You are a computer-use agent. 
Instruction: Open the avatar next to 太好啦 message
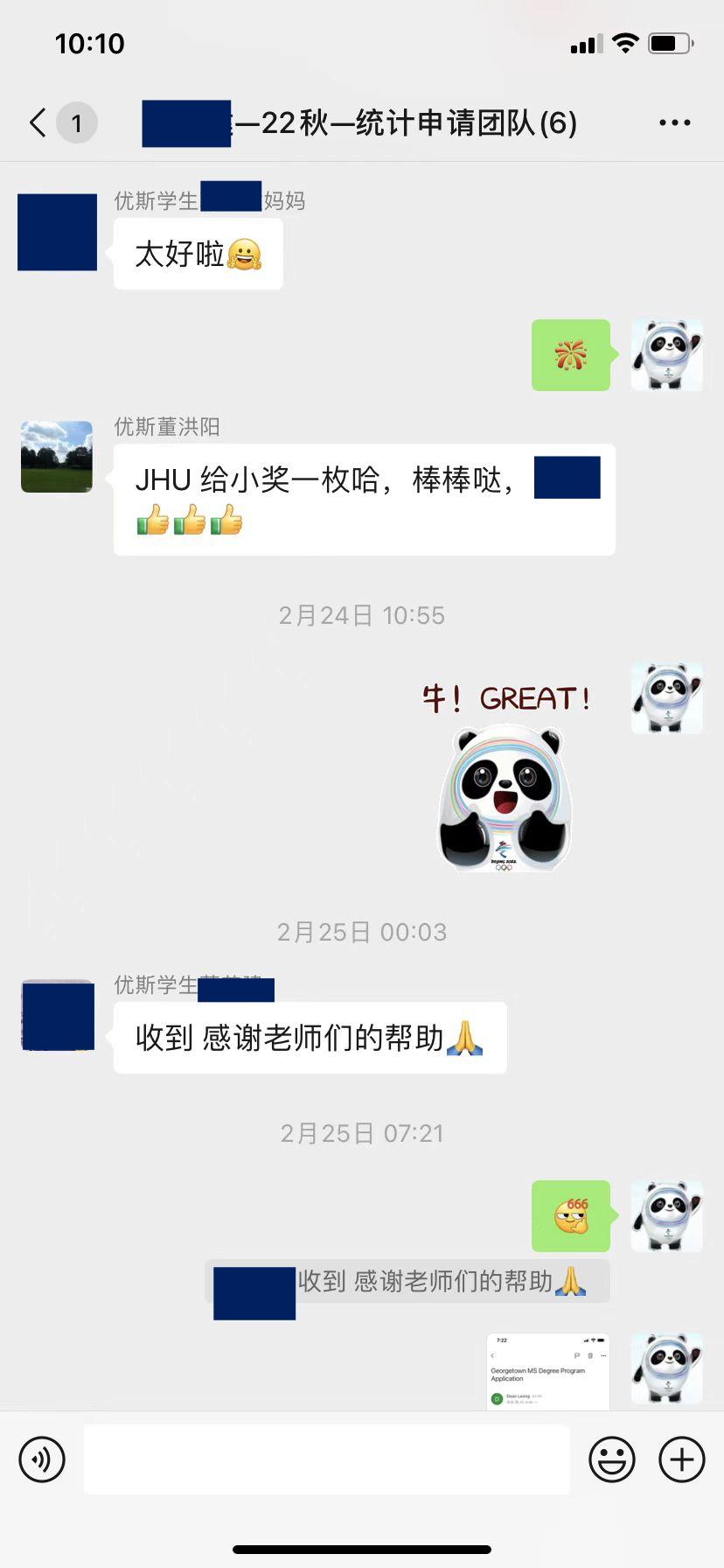click(57, 232)
